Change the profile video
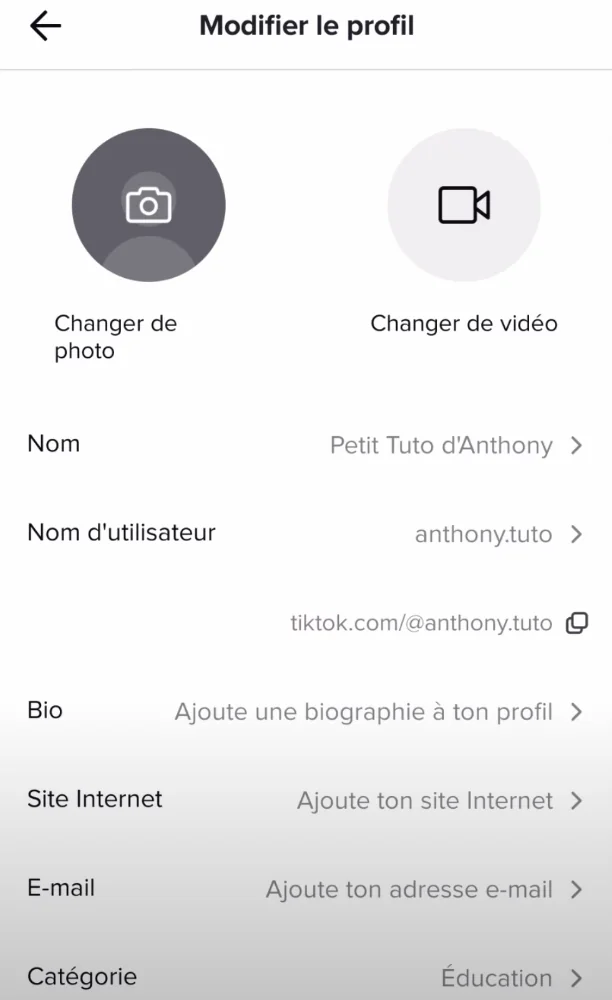 [464, 205]
